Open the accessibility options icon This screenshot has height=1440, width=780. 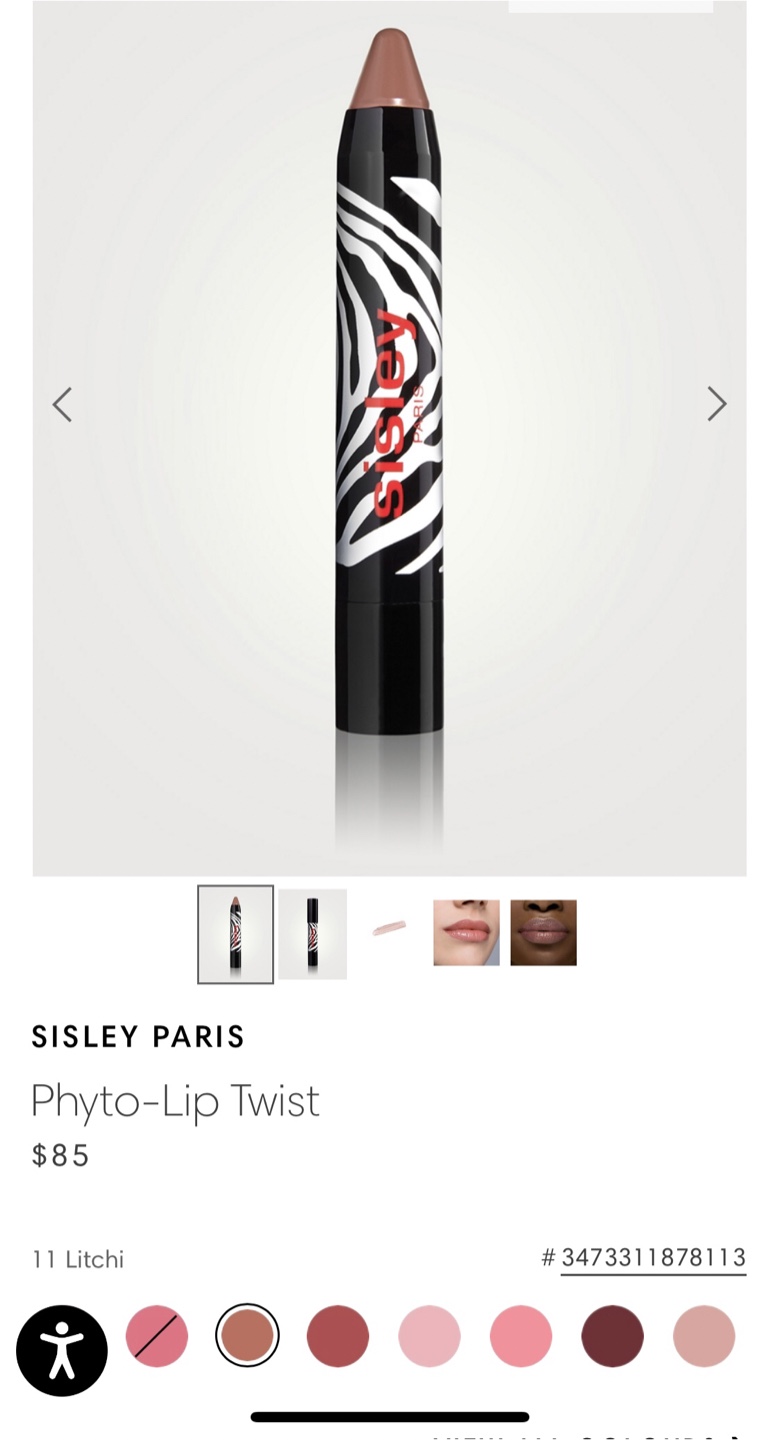(x=64, y=1350)
